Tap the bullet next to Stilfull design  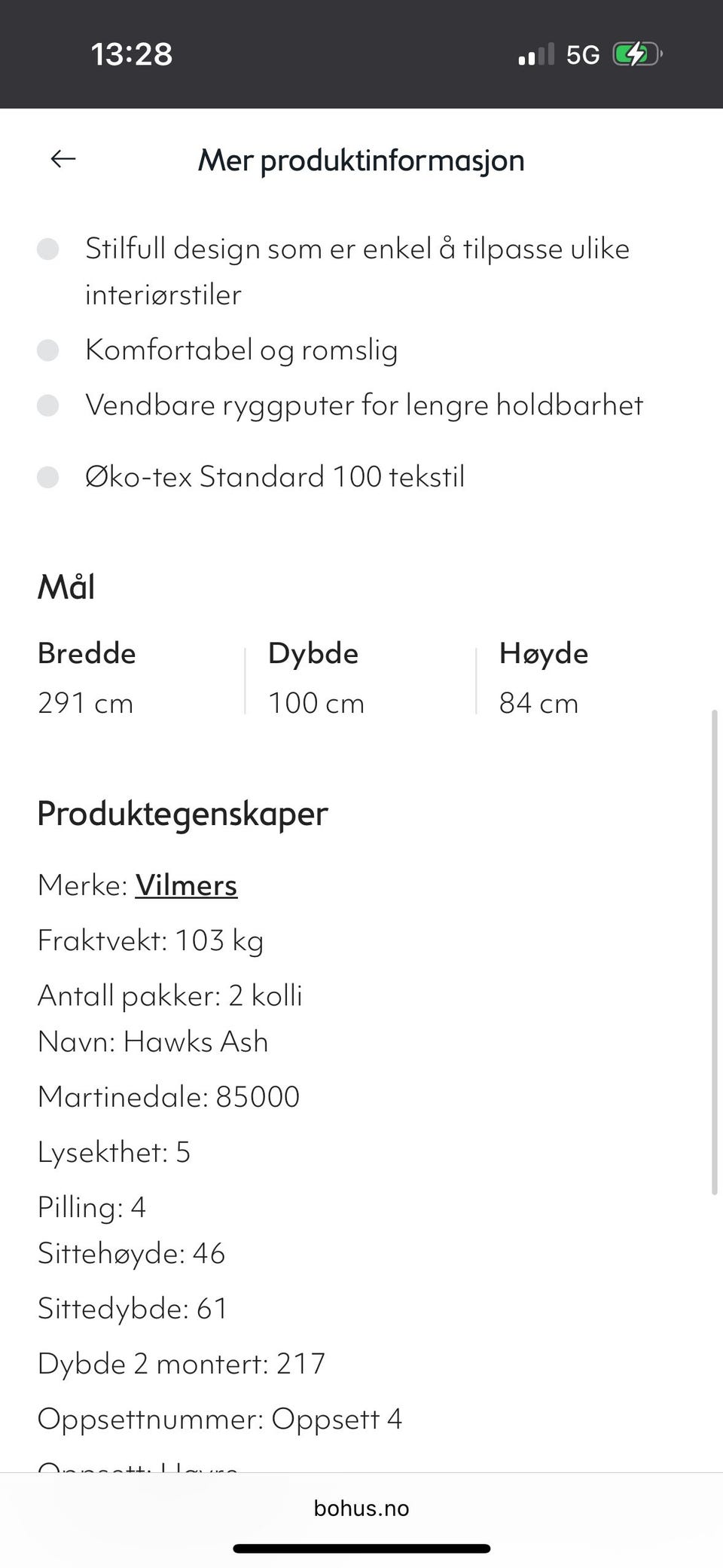tap(48, 249)
